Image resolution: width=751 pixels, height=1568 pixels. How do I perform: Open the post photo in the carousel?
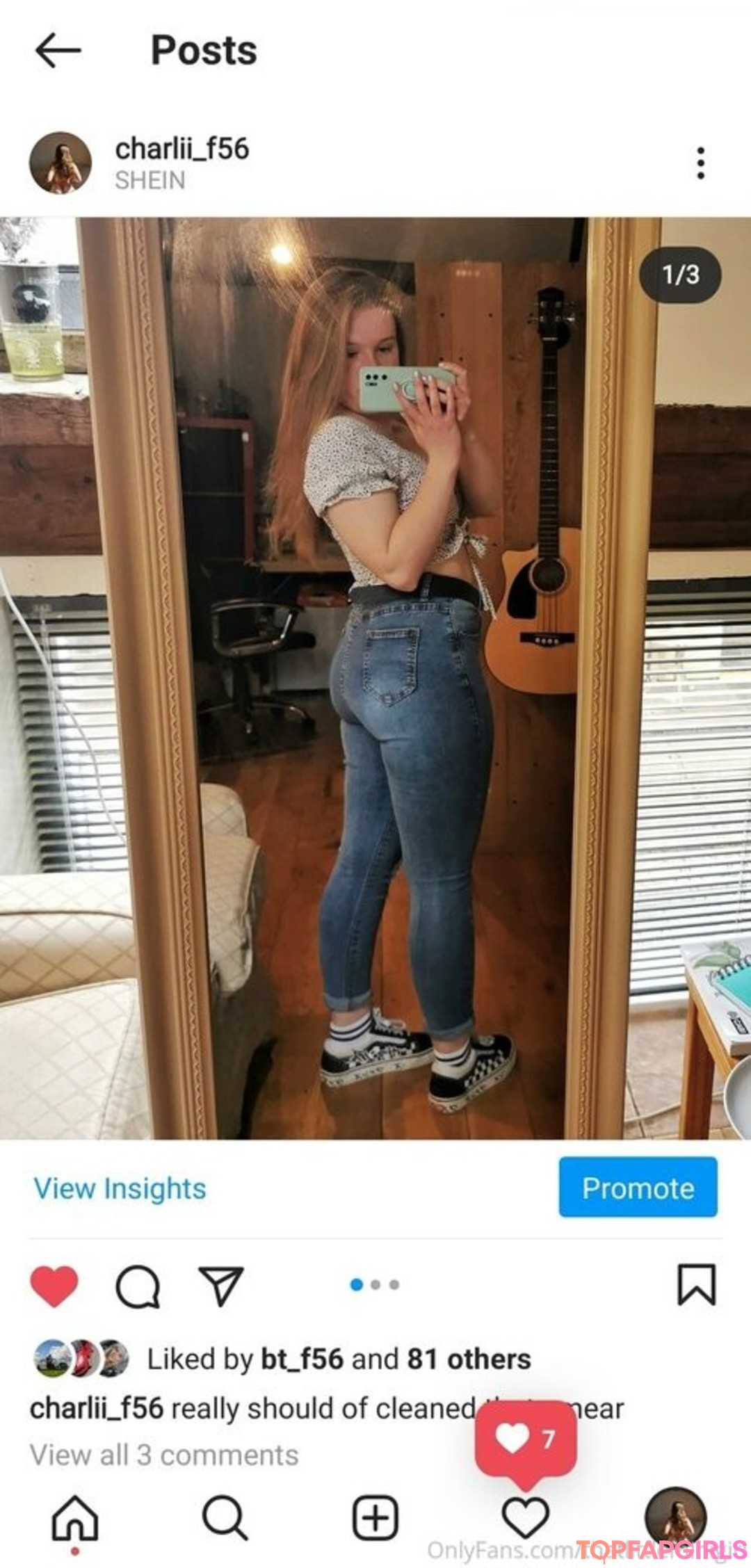375,678
